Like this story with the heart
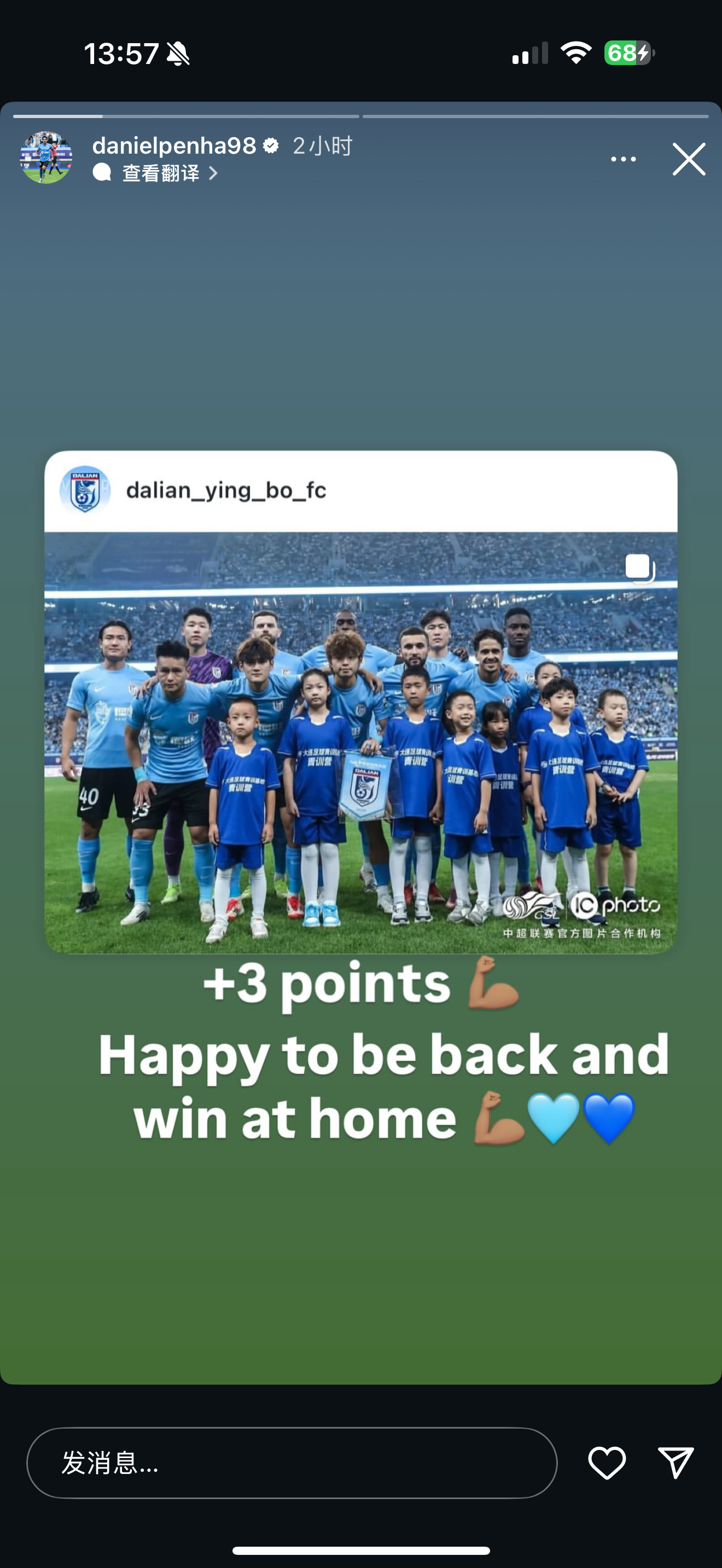The height and width of the screenshot is (1568, 722). click(607, 1462)
